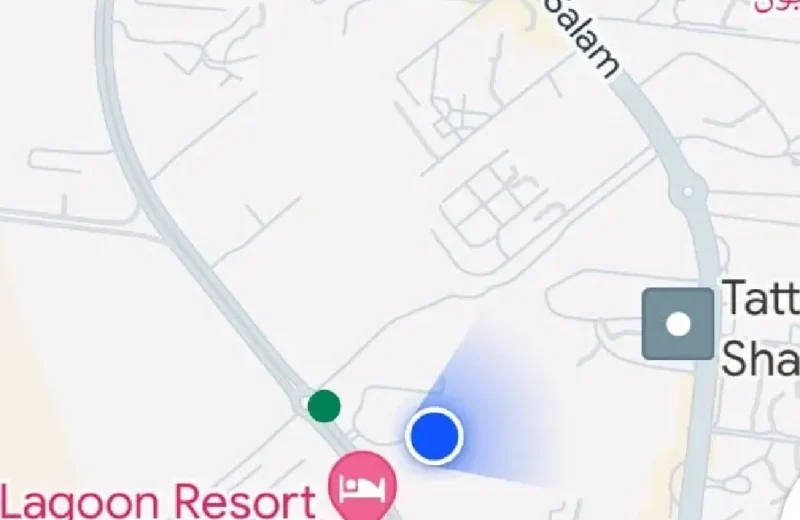800x520 pixels.
Task: Tap the blue current location dot
Action: coord(435,436)
